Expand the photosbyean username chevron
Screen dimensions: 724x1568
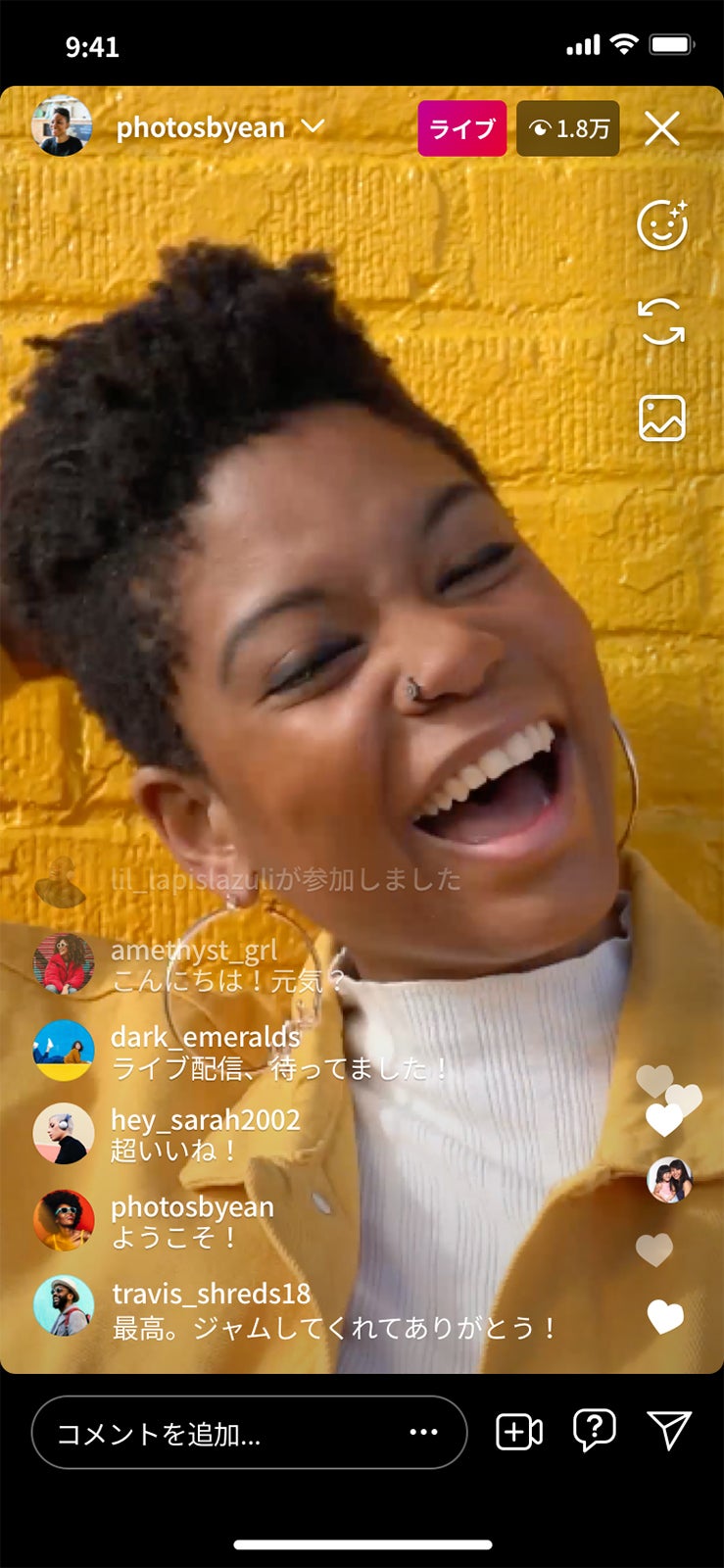tap(313, 127)
